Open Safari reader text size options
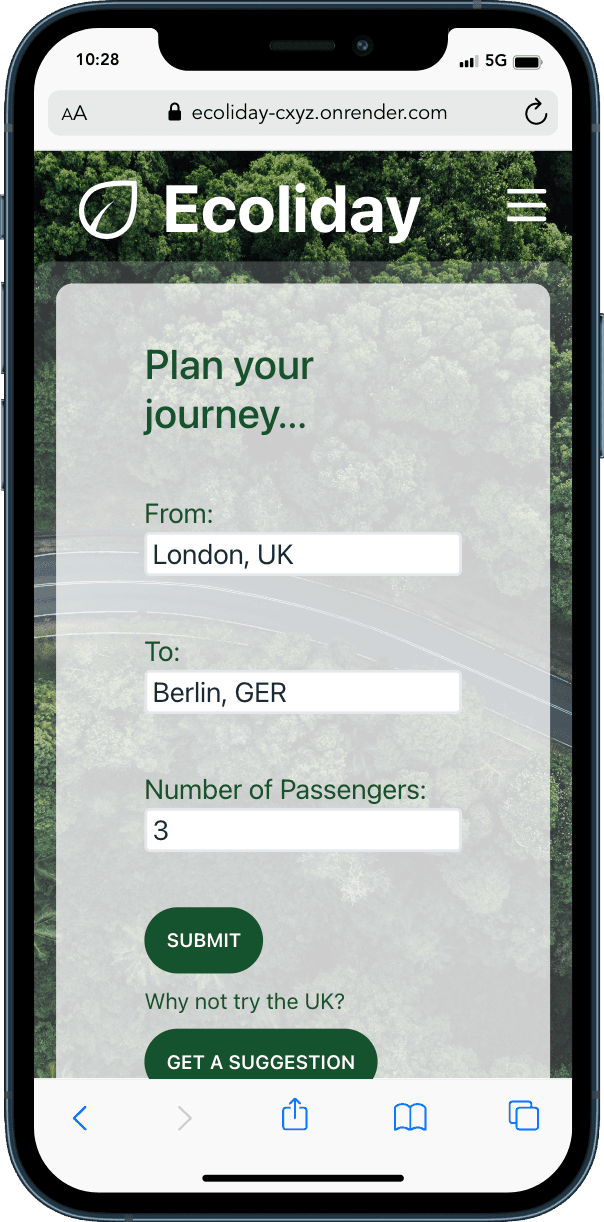The image size is (604, 1222). click(x=74, y=114)
